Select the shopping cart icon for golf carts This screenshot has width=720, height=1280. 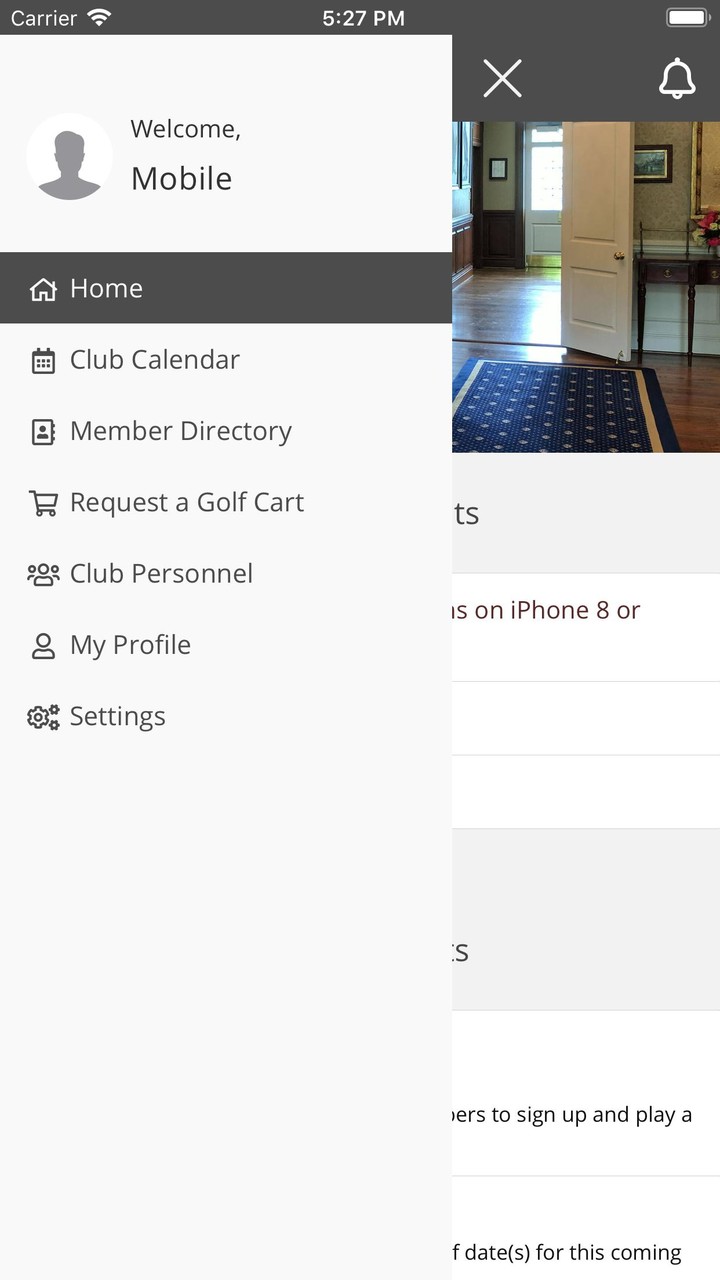(x=43, y=503)
